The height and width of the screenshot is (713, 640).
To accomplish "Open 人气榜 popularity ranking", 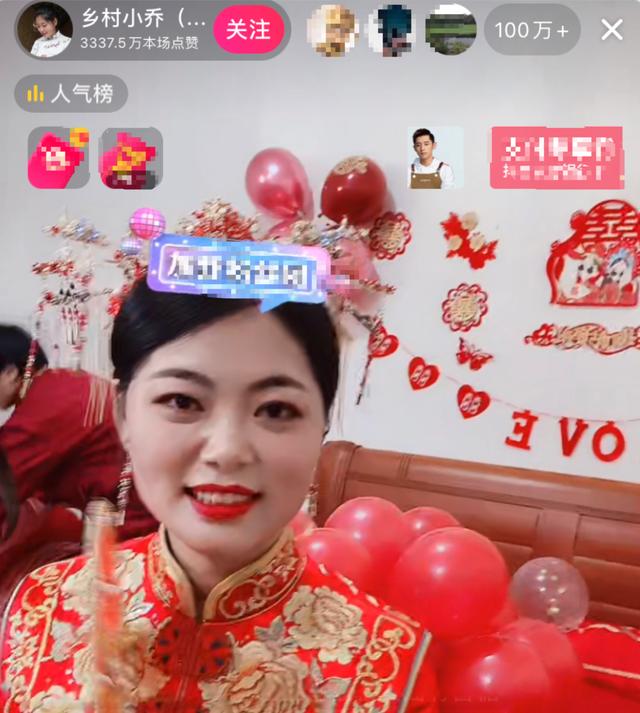I will pos(70,94).
